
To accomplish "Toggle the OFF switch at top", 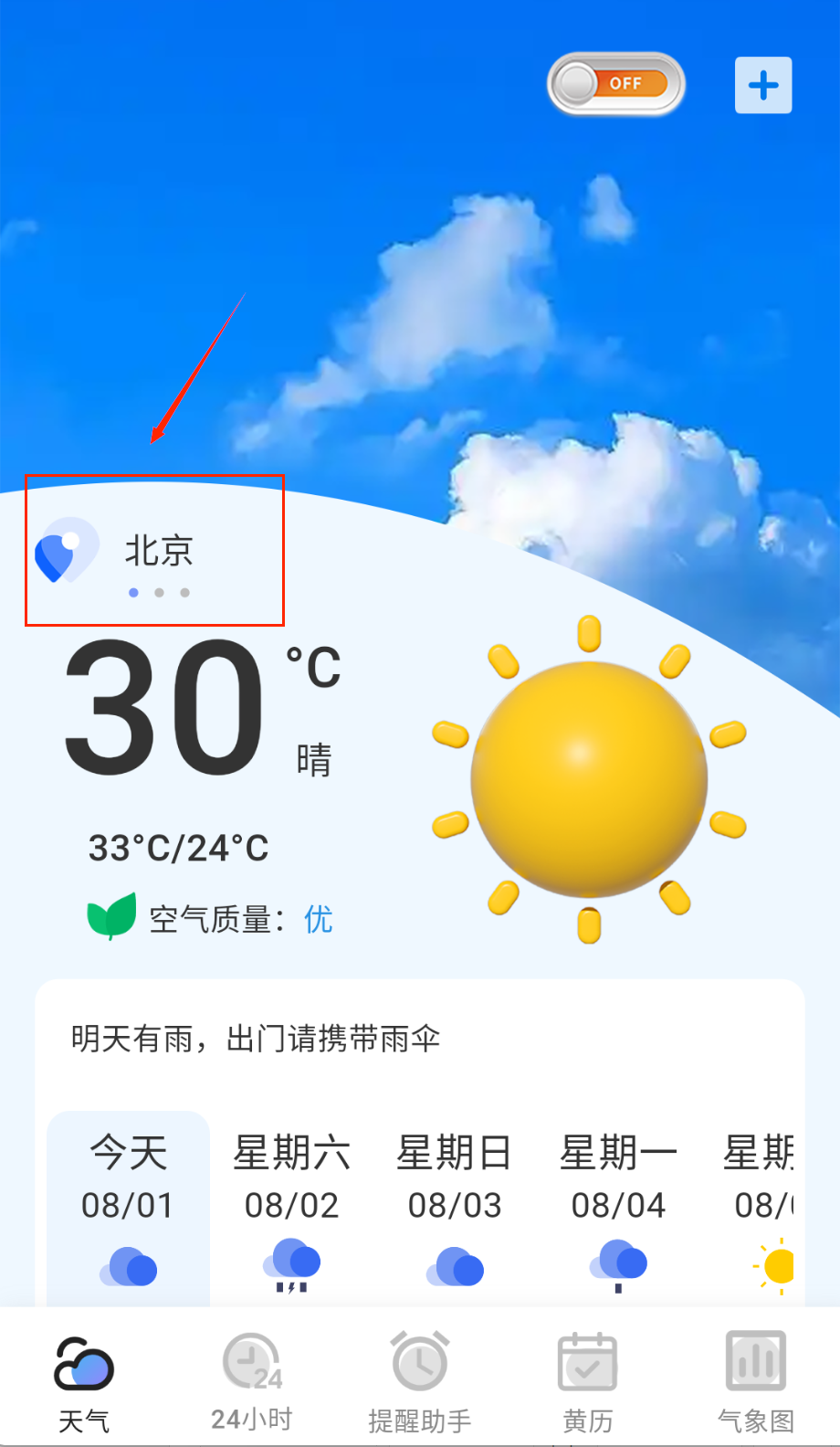I will tap(616, 84).
